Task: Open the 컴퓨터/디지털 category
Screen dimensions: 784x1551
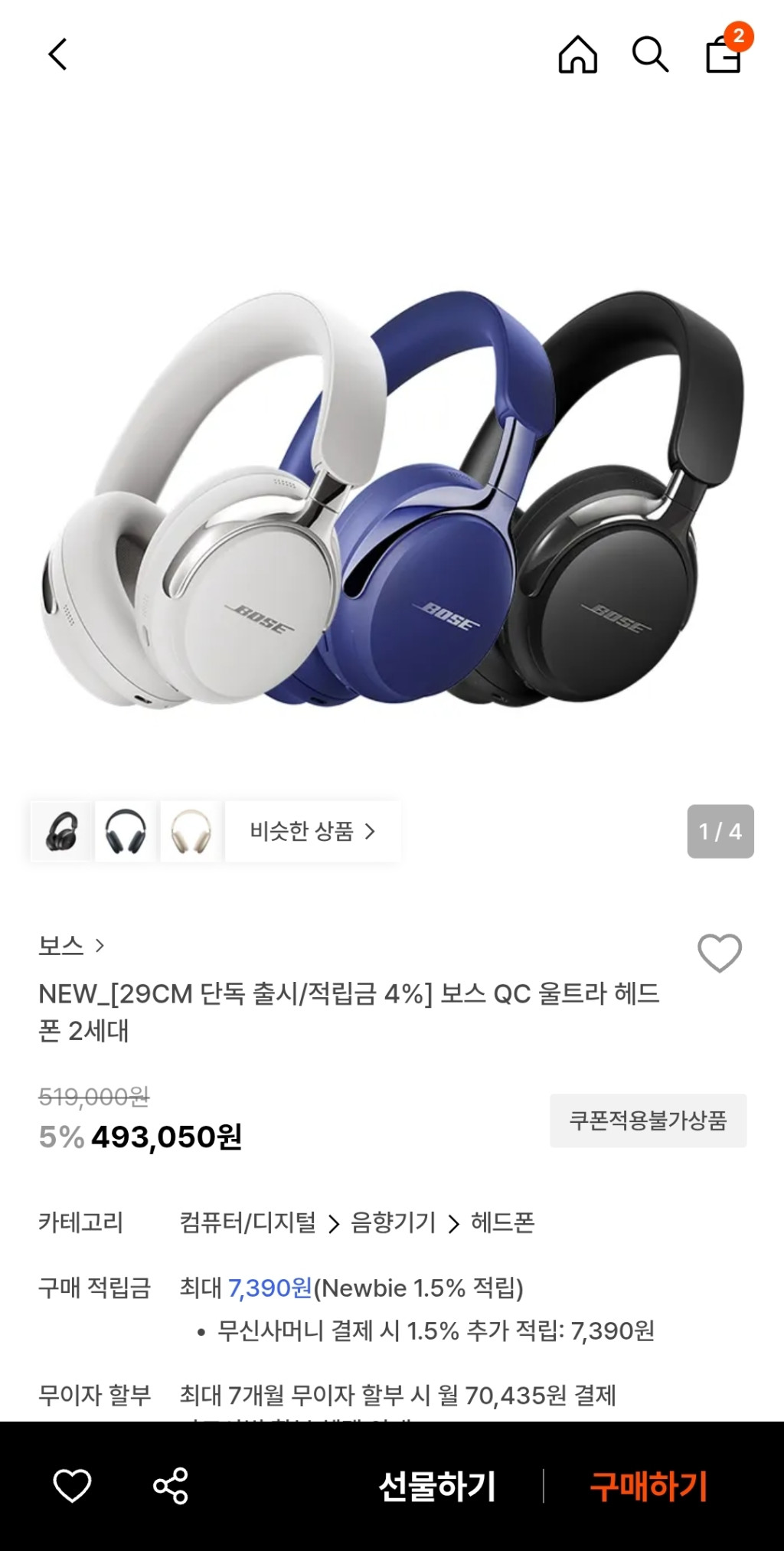Action: coord(247,1222)
